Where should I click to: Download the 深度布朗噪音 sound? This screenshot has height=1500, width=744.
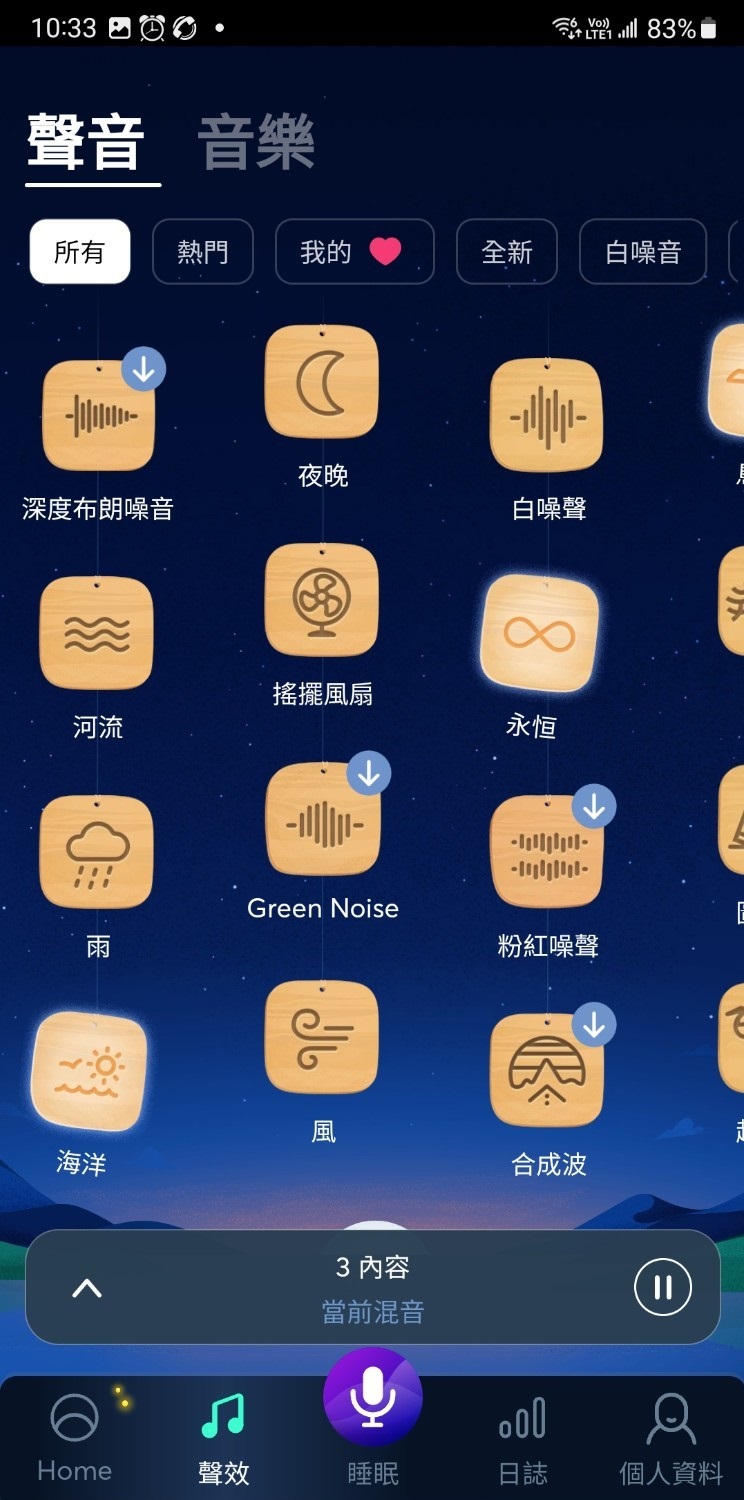[143, 369]
